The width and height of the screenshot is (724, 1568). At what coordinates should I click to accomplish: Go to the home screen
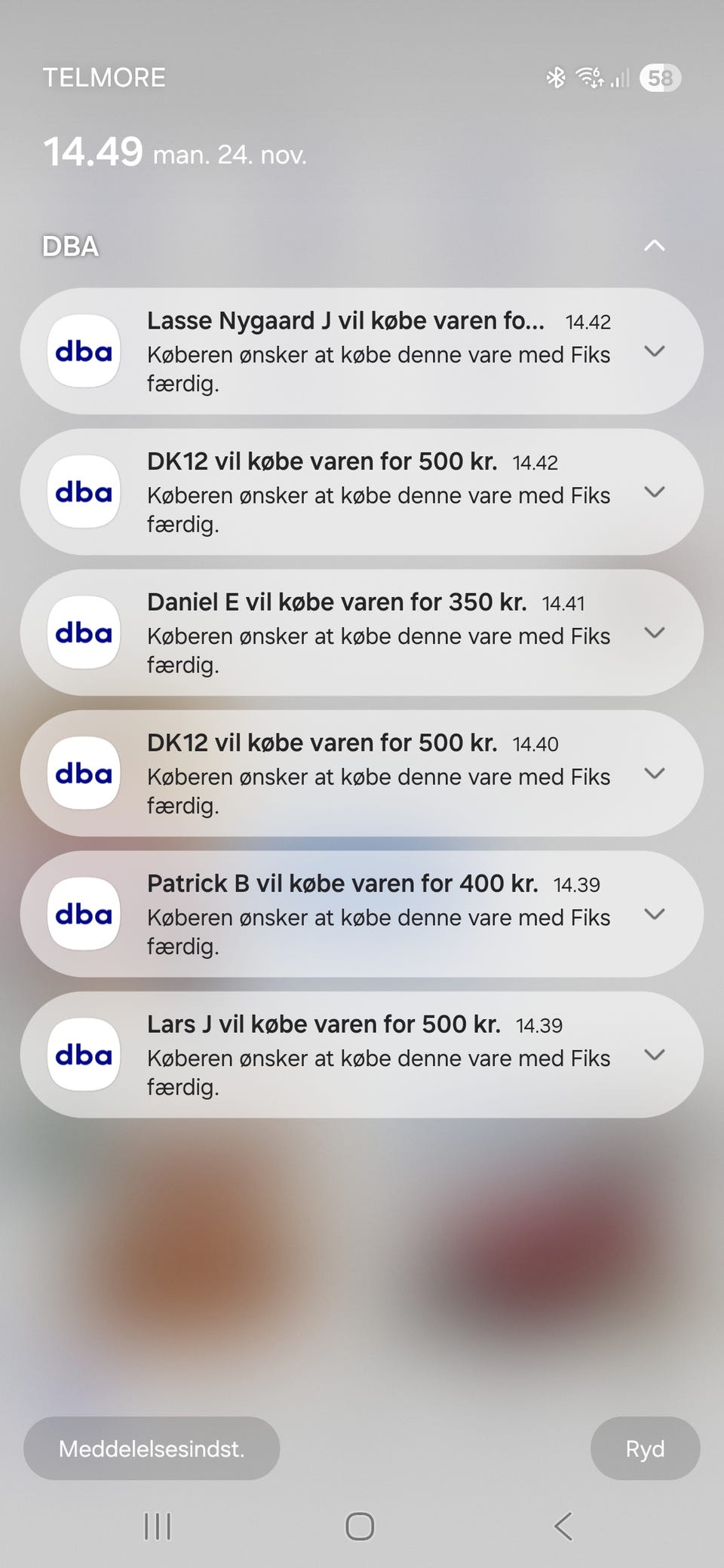(360, 1527)
